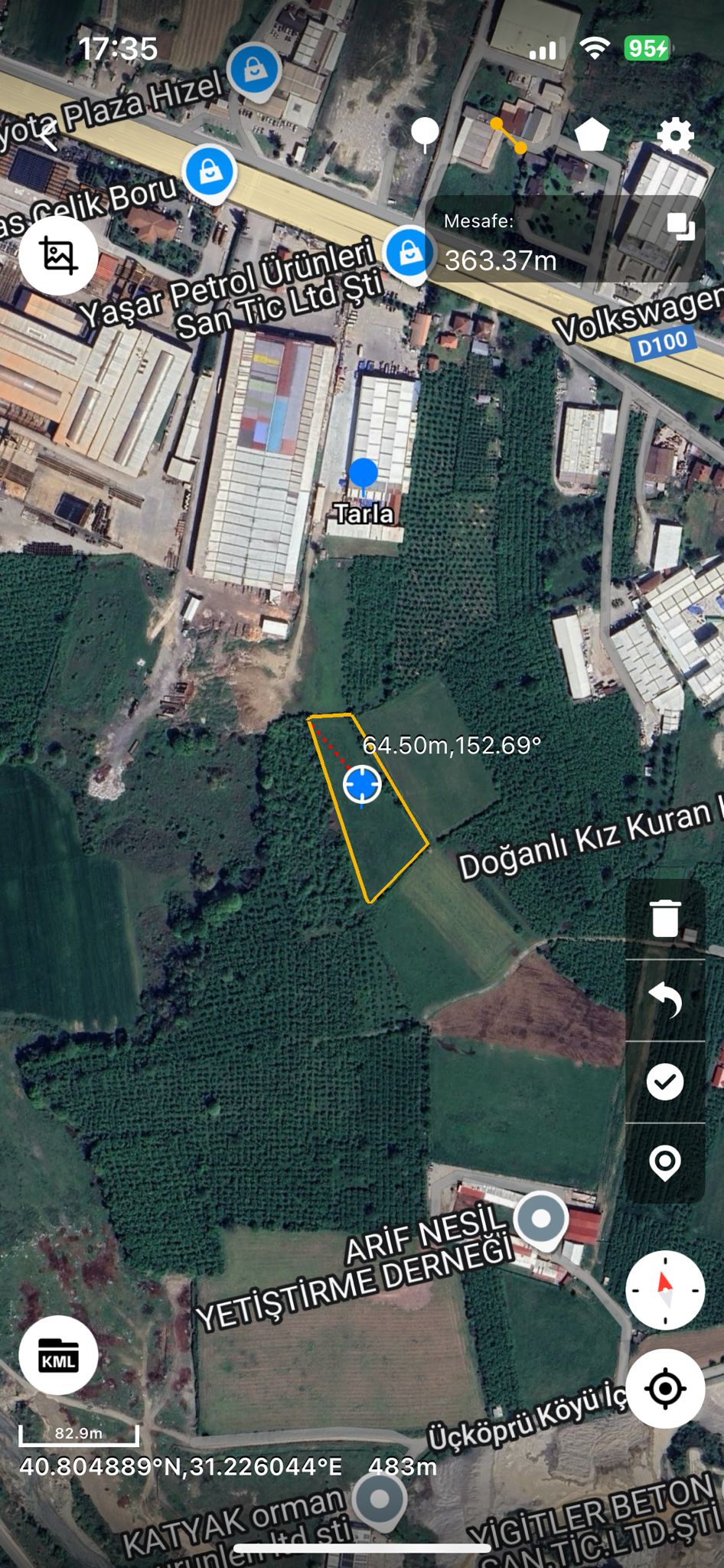Image resolution: width=724 pixels, height=1568 pixels.
Task: Center the map on my location
Action: tap(665, 1388)
